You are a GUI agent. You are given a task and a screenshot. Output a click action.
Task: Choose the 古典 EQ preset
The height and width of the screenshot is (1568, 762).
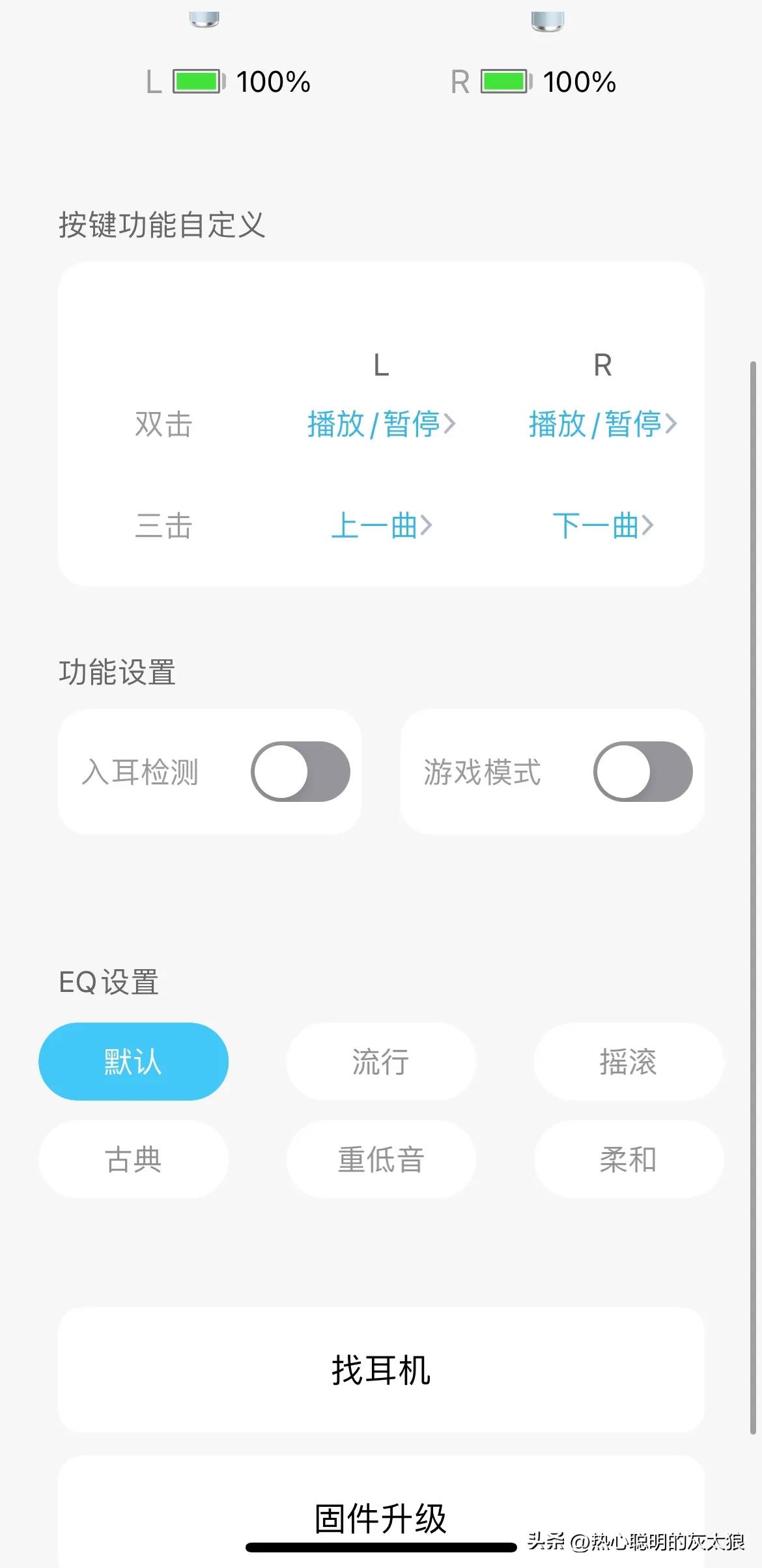pos(134,1159)
